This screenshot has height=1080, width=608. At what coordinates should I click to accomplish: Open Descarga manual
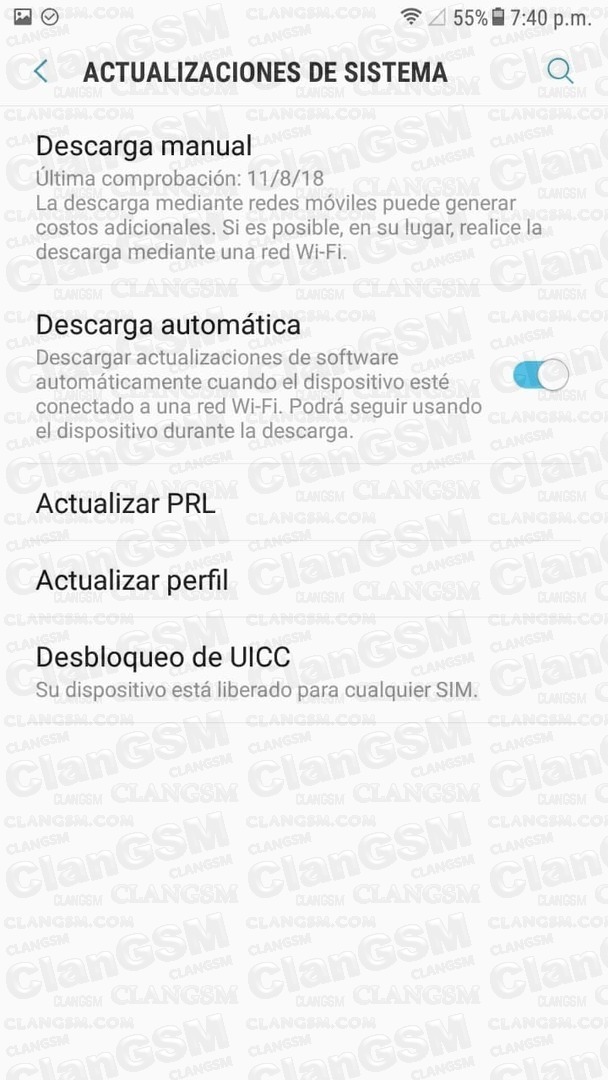click(304, 196)
